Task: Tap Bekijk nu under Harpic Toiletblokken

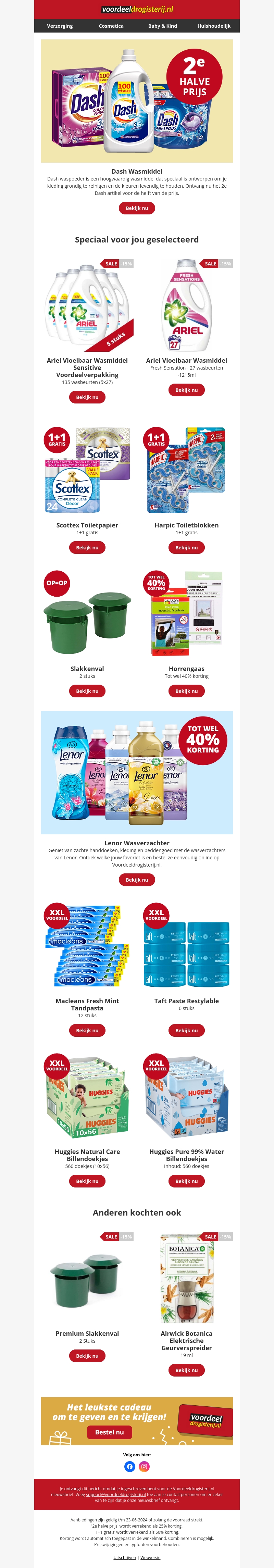Action: point(186,547)
